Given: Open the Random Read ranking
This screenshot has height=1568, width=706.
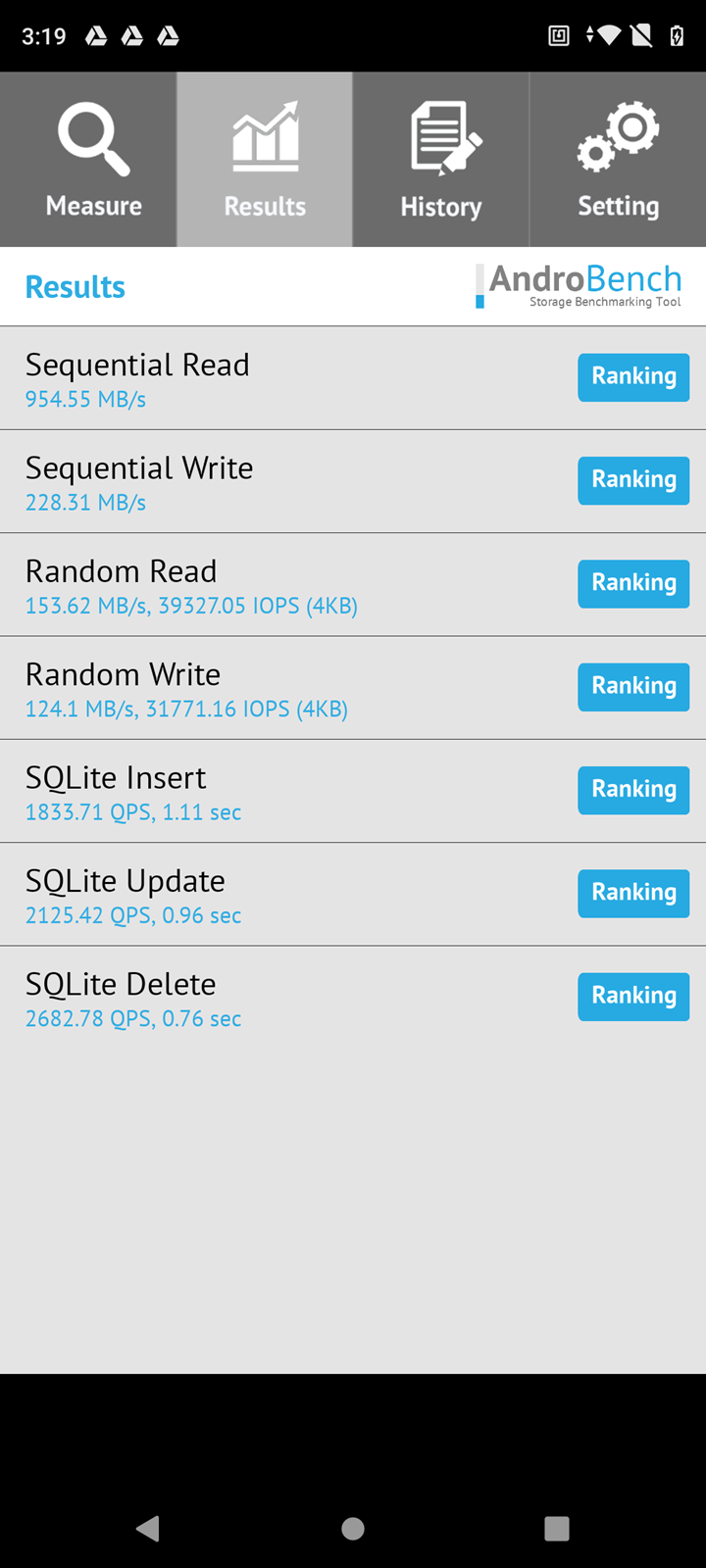Looking at the screenshot, I should (633, 583).
